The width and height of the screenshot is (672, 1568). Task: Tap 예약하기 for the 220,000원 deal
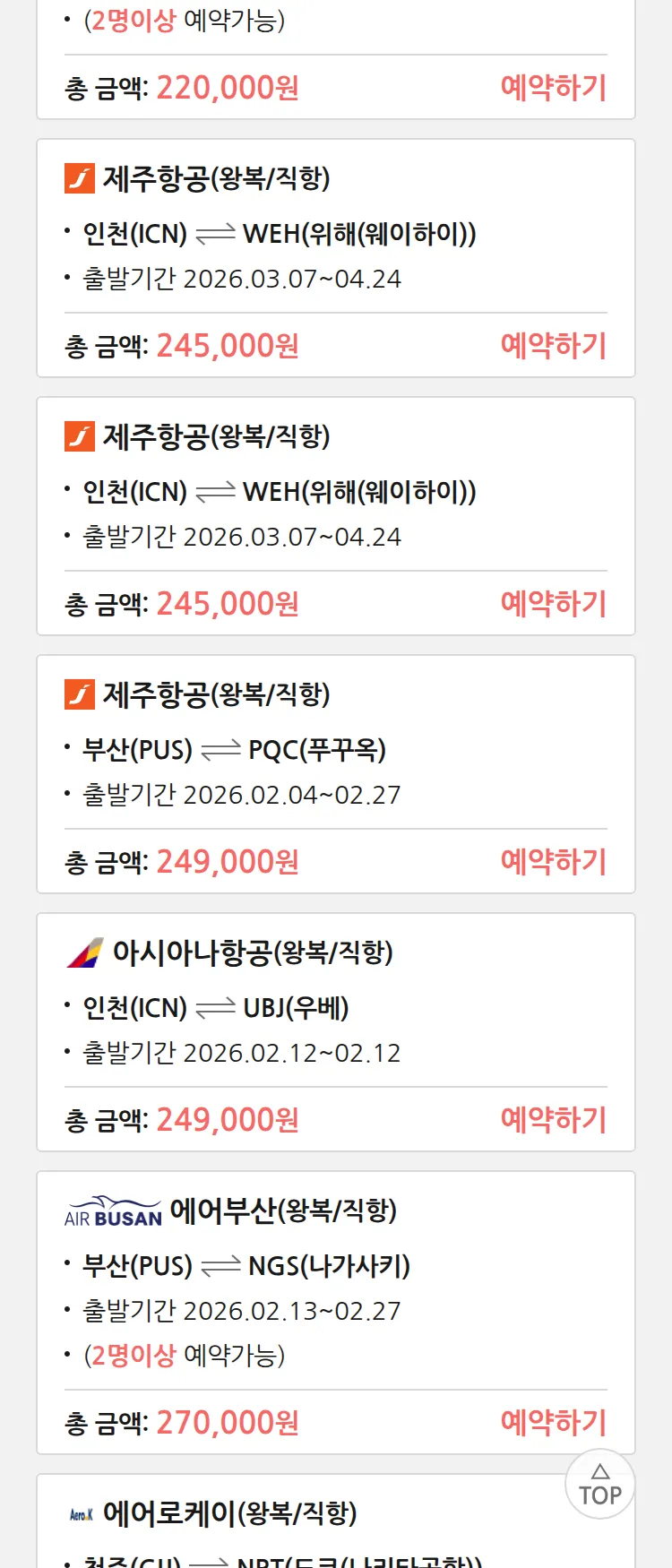553,88
